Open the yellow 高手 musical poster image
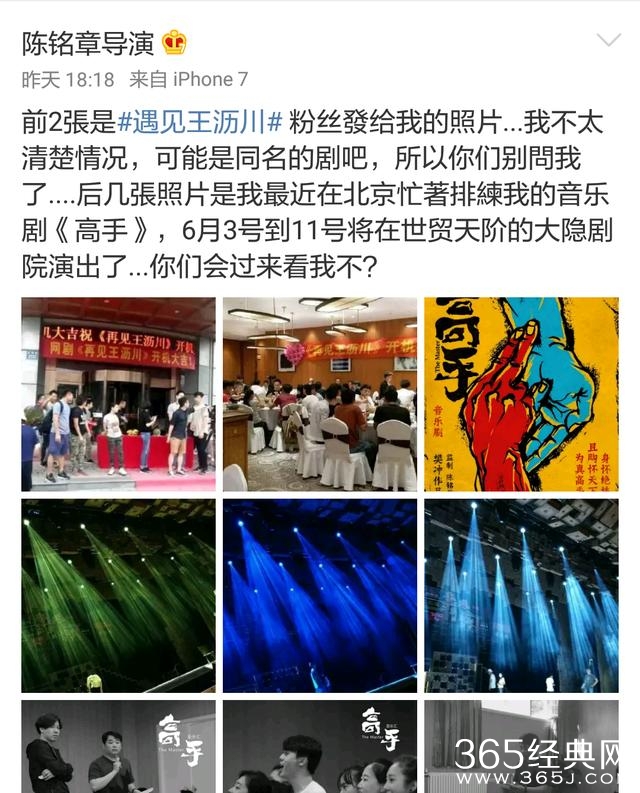The height and width of the screenshot is (793, 640). tap(521, 394)
